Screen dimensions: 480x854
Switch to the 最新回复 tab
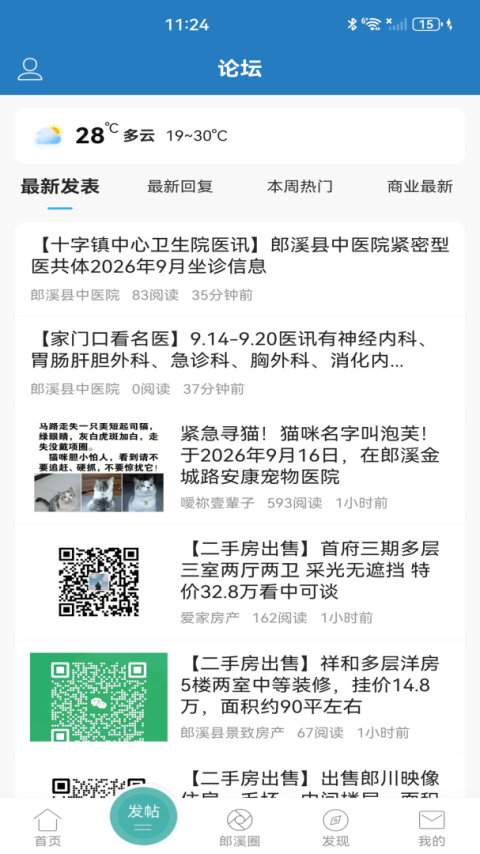click(180, 187)
